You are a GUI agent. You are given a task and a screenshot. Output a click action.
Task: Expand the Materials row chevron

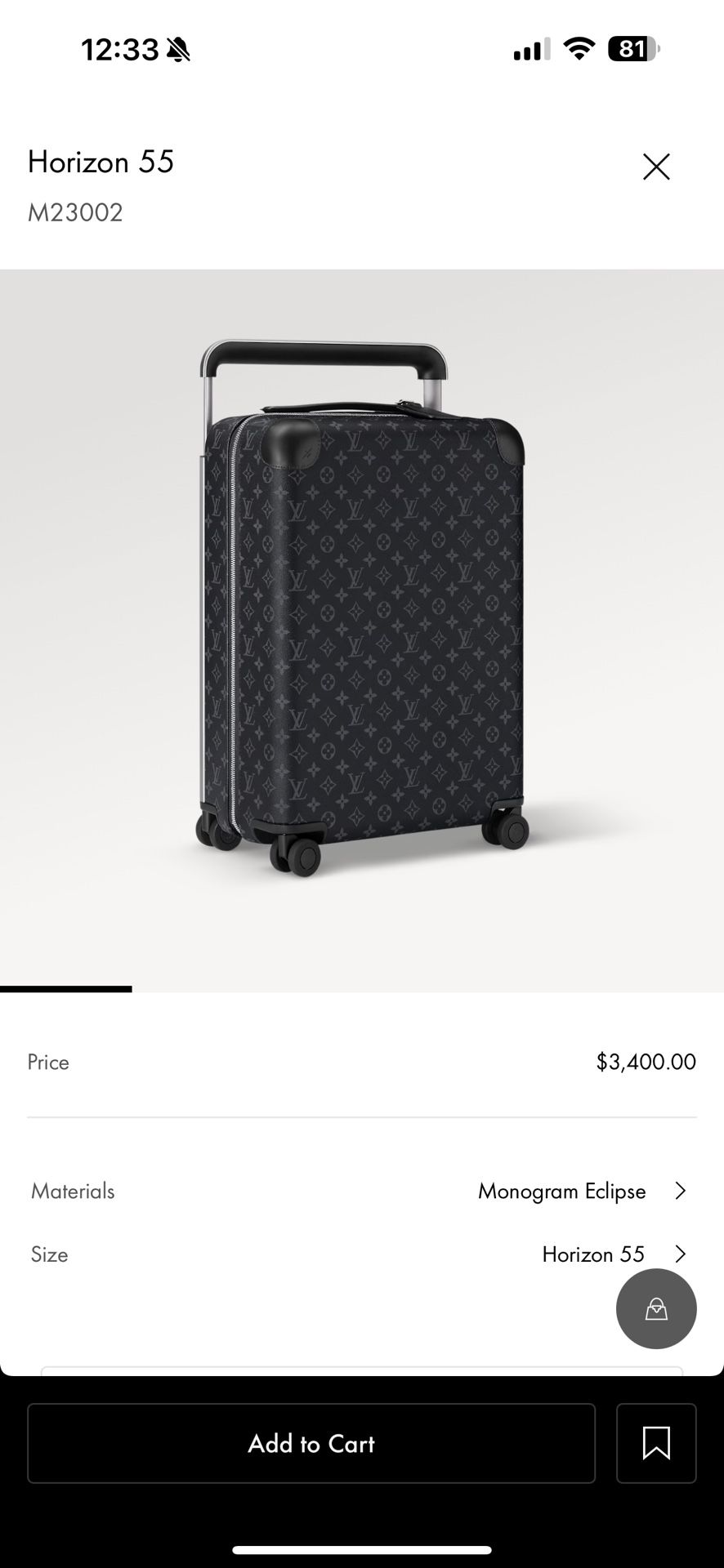(681, 1191)
